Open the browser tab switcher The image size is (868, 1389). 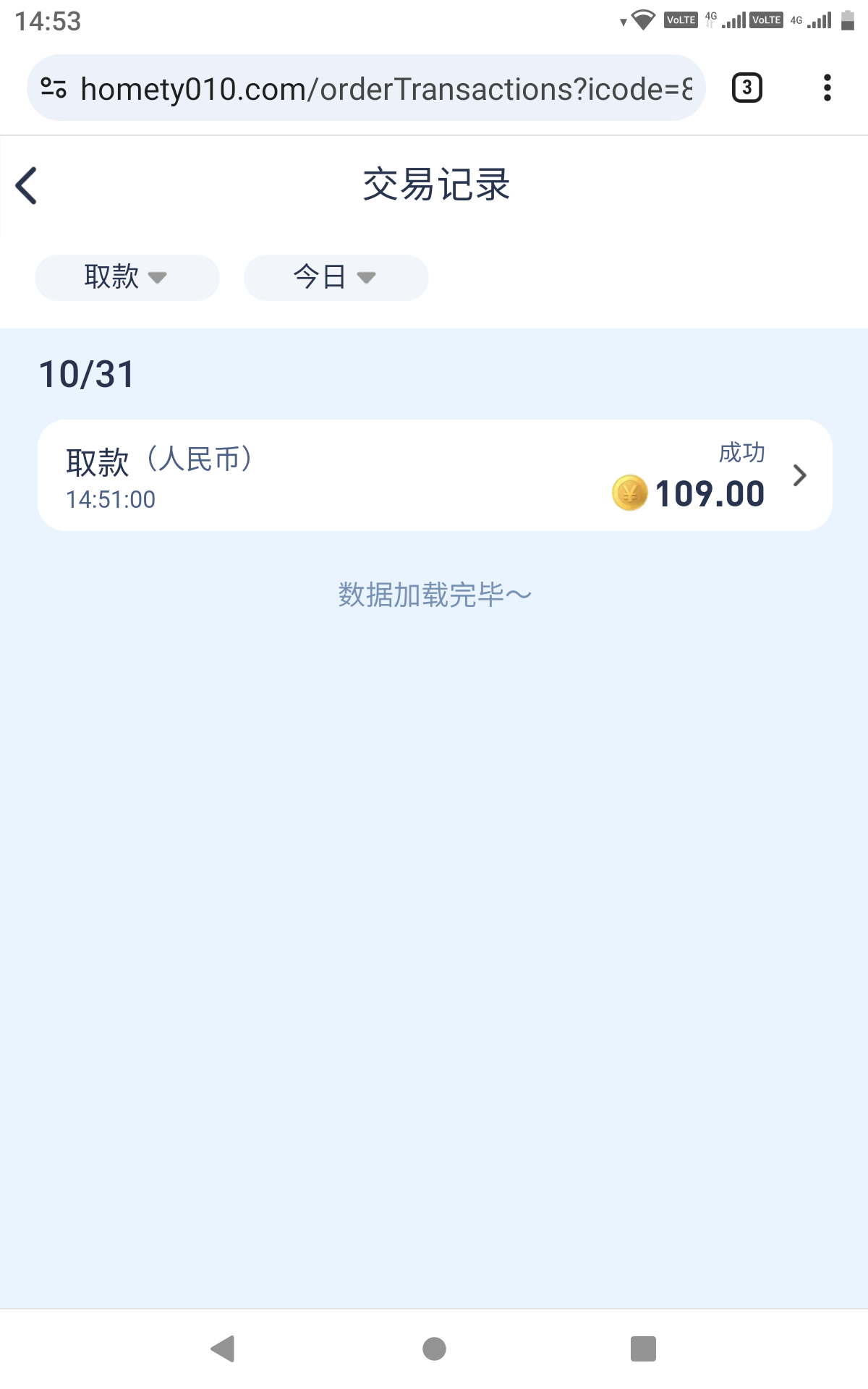(x=746, y=88)
